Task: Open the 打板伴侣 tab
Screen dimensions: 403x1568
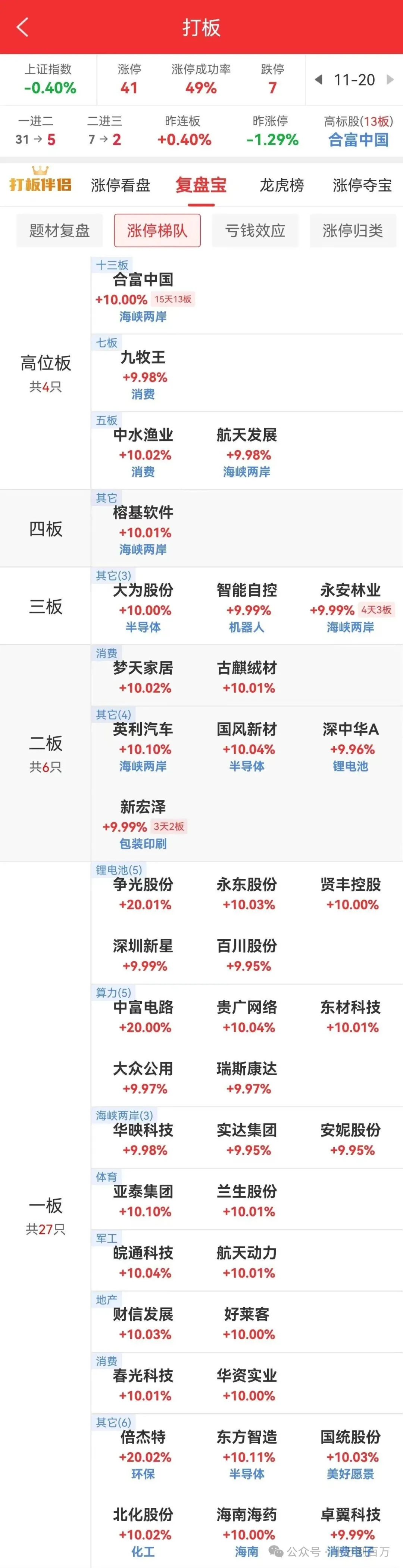Action: [x=40, y=183]
